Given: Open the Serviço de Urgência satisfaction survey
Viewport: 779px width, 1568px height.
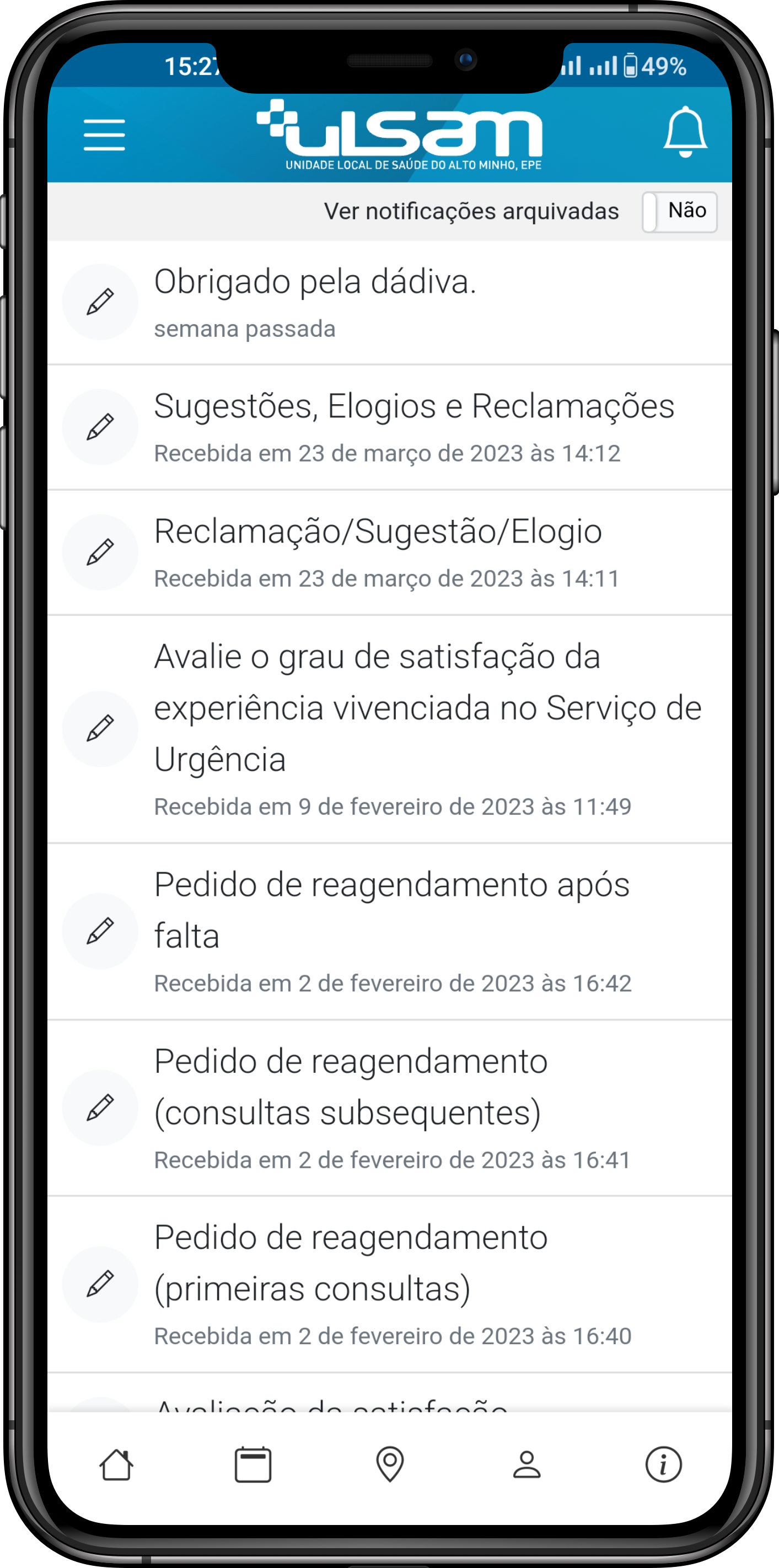Looking at the screenshot, I should point(389,729).
